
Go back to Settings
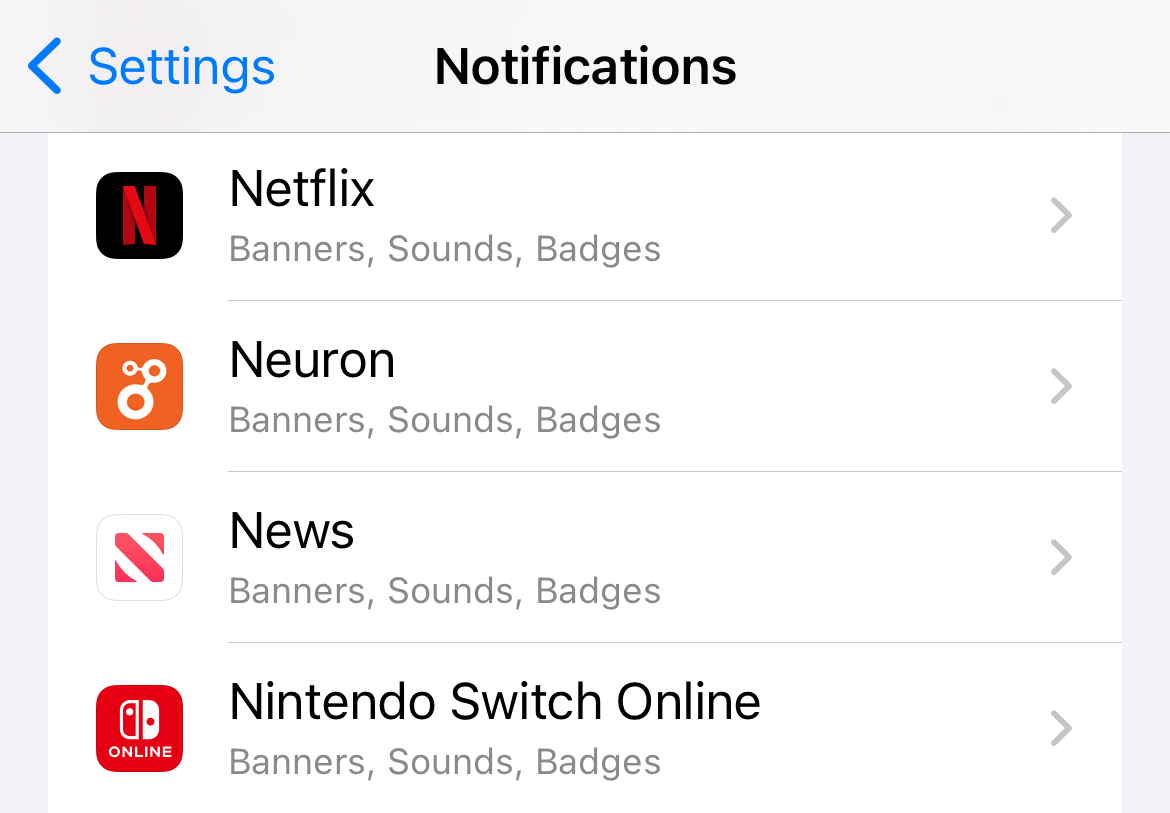click(x=150, y=67)
